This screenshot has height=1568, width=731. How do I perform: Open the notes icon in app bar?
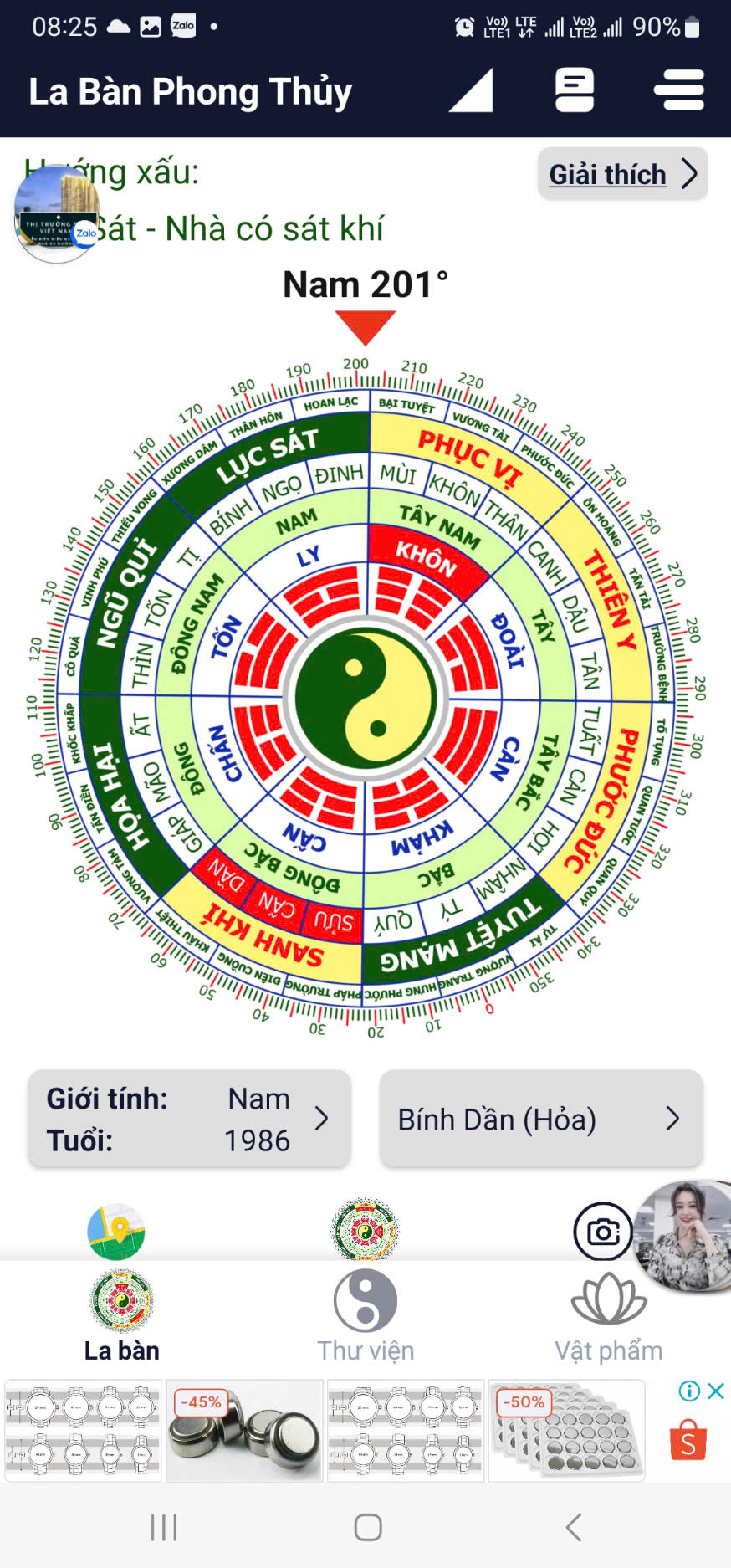click(x=575, y=90)
